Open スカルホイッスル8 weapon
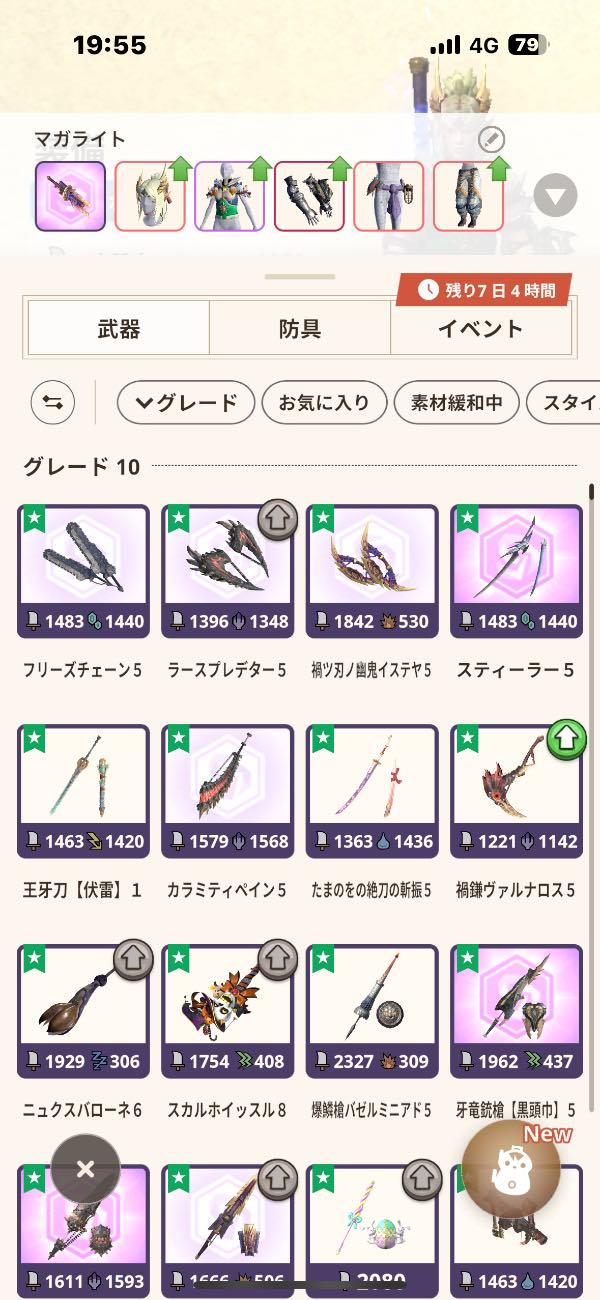 228,1011
